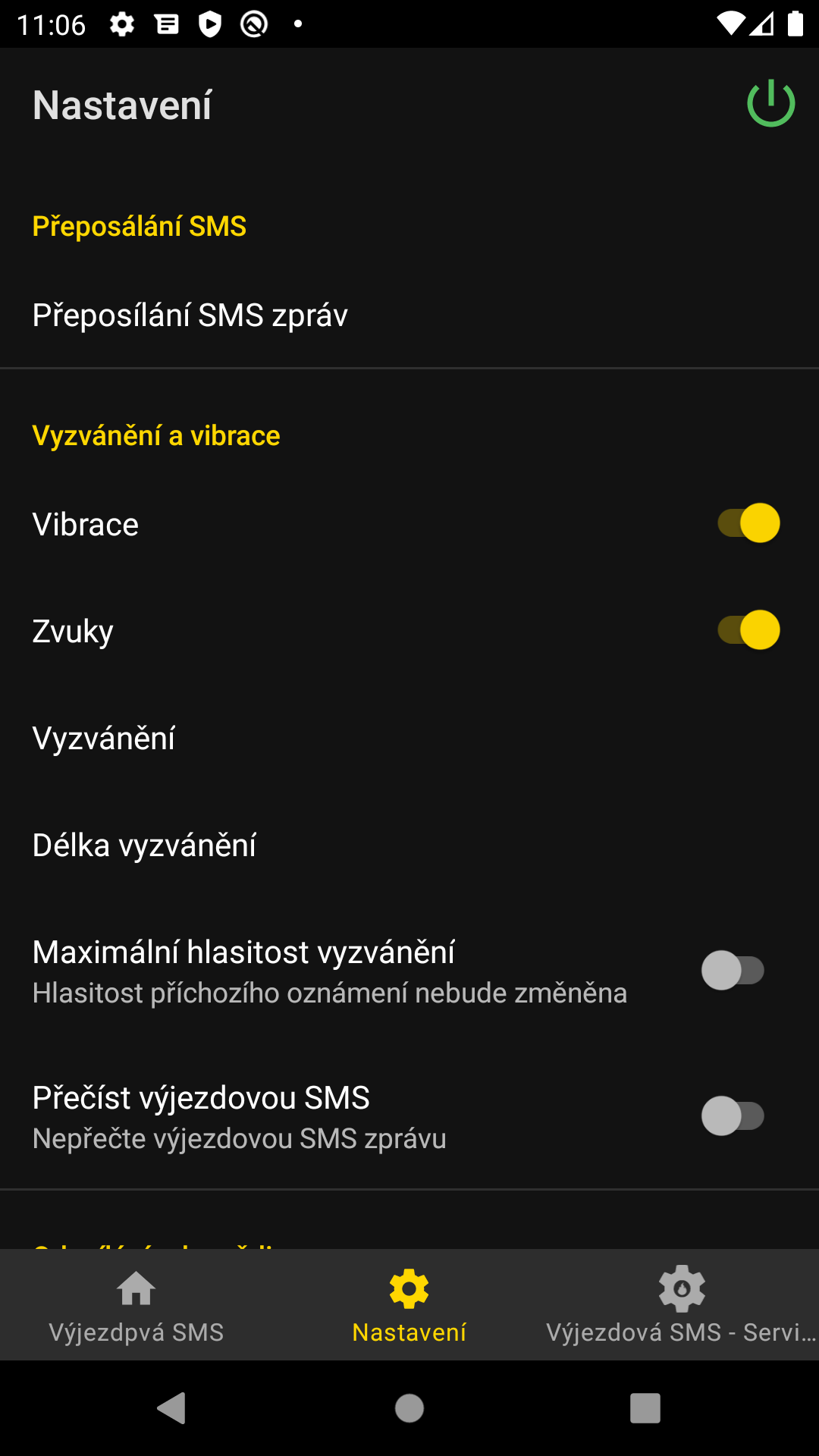Enable Maximální hlasitost vyzvánění
Viewport: 819px width, 1456px height.
coord(733,970)
